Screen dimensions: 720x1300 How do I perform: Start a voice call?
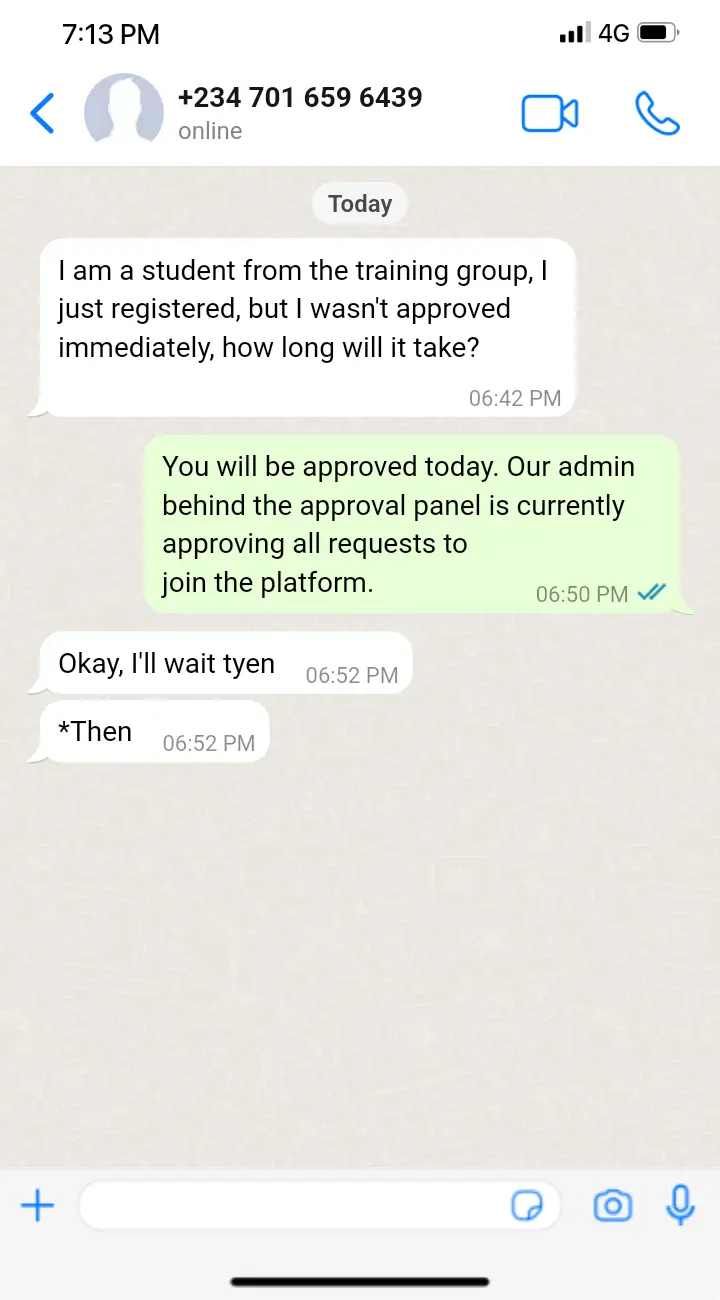[657, 114]
